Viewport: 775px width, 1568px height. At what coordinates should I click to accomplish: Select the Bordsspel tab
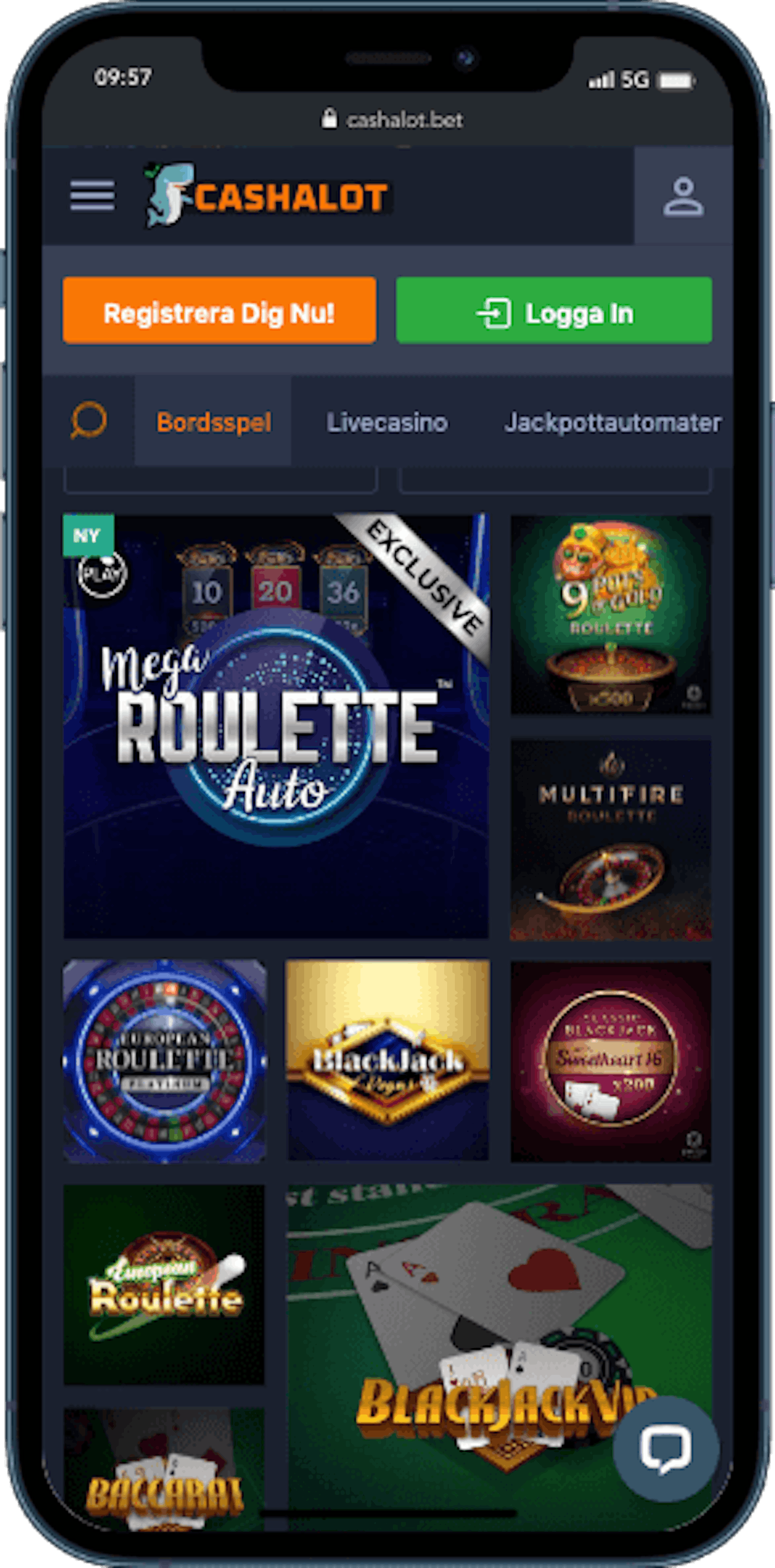pos(214,422)
